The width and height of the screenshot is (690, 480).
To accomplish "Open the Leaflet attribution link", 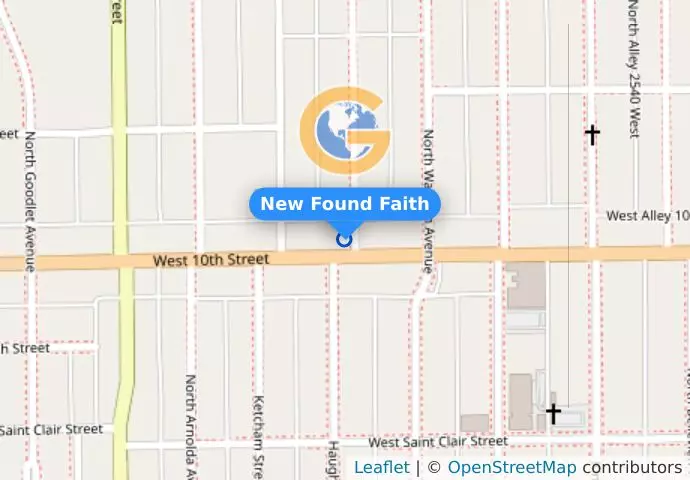I will tap(381, 467).
